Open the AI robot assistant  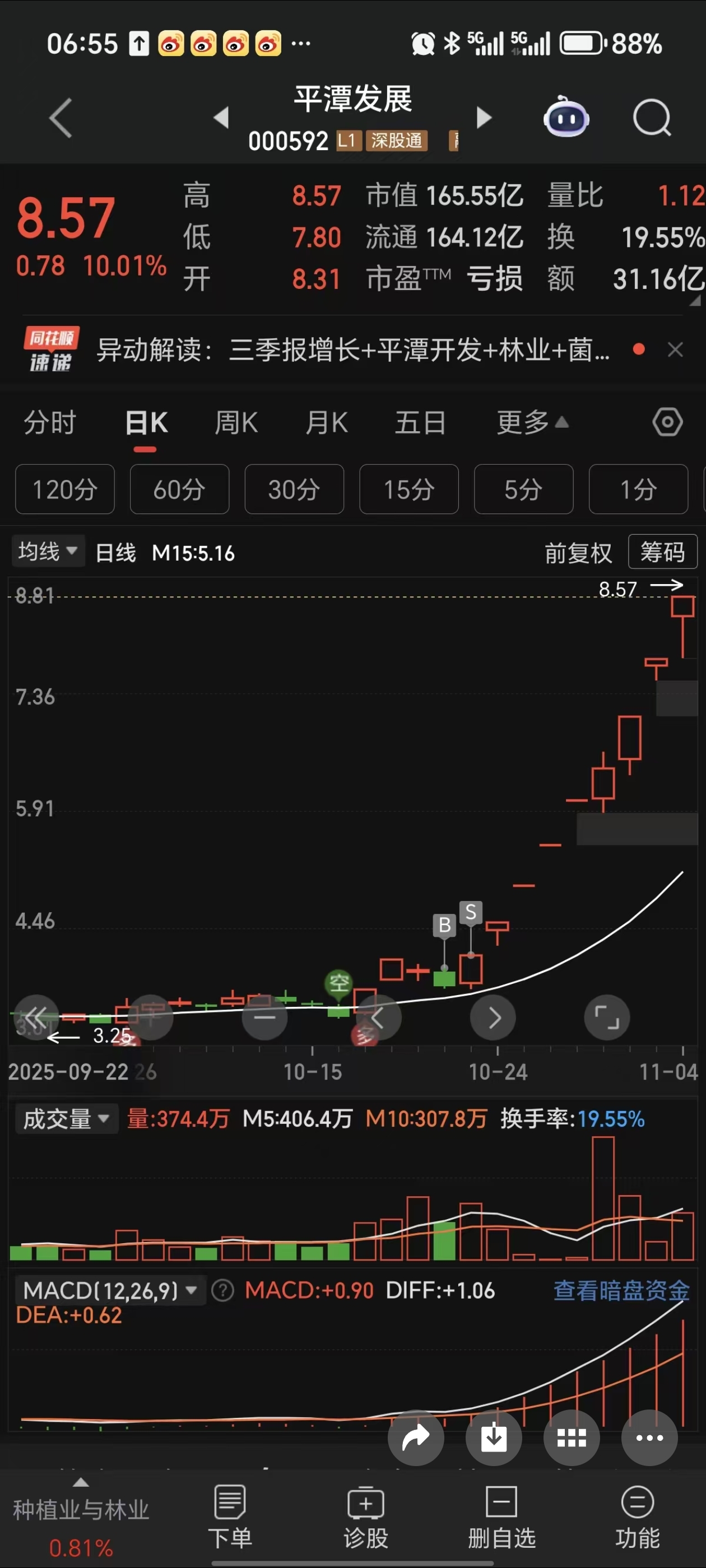coord(566,118)
